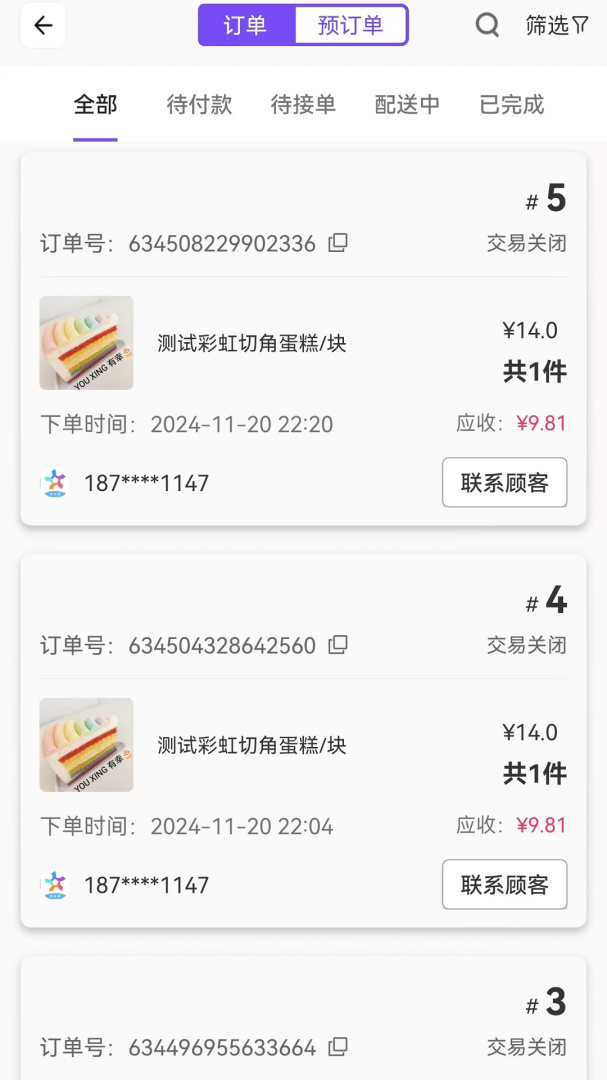Contact the customer for order #4
The width and height of the screenshot is (607, 1080).
(x=504, y=885)
